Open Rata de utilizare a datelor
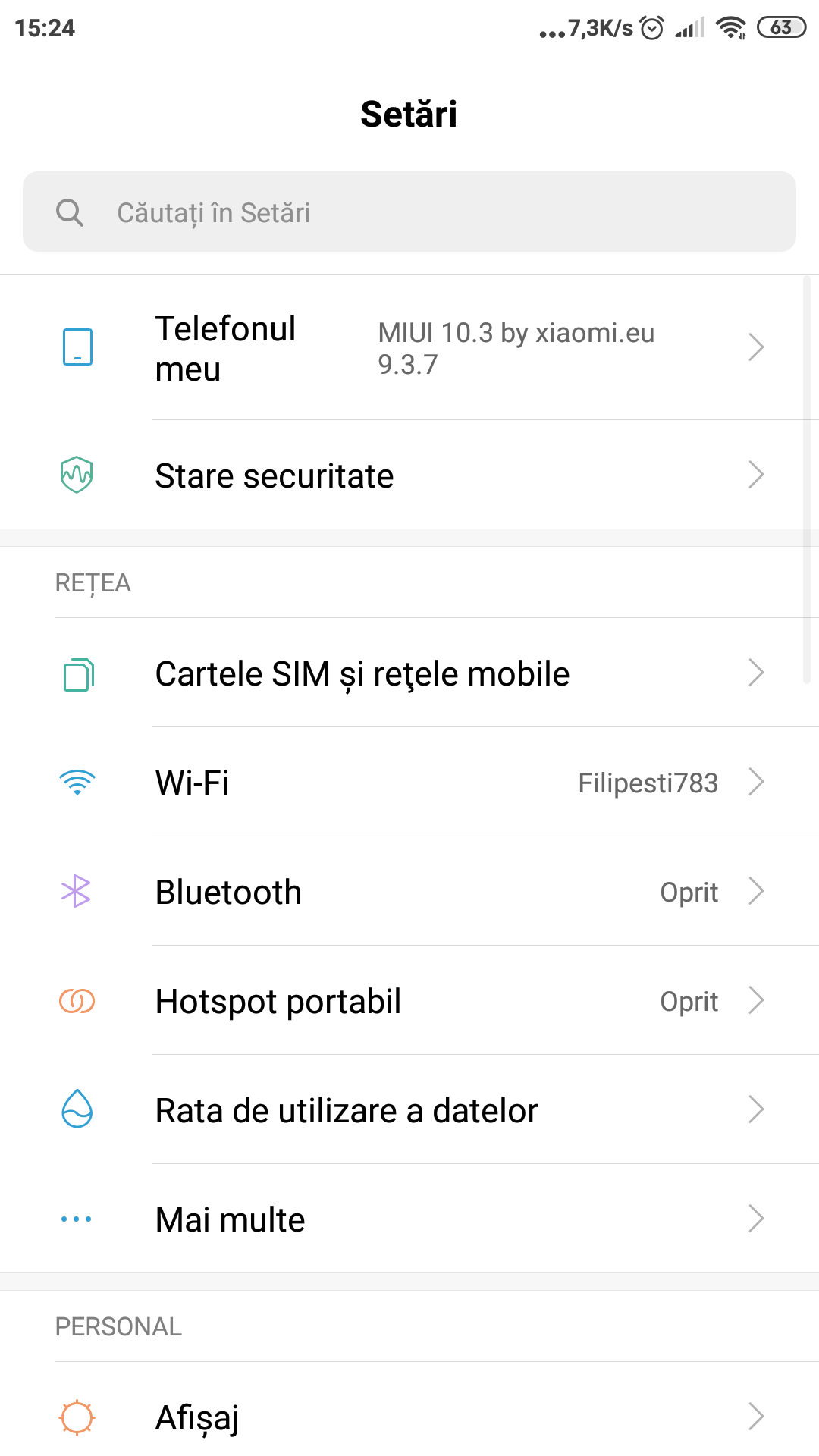This screenshot has height=1456, width=819. pyautogui.click(x=409, y=1109)
